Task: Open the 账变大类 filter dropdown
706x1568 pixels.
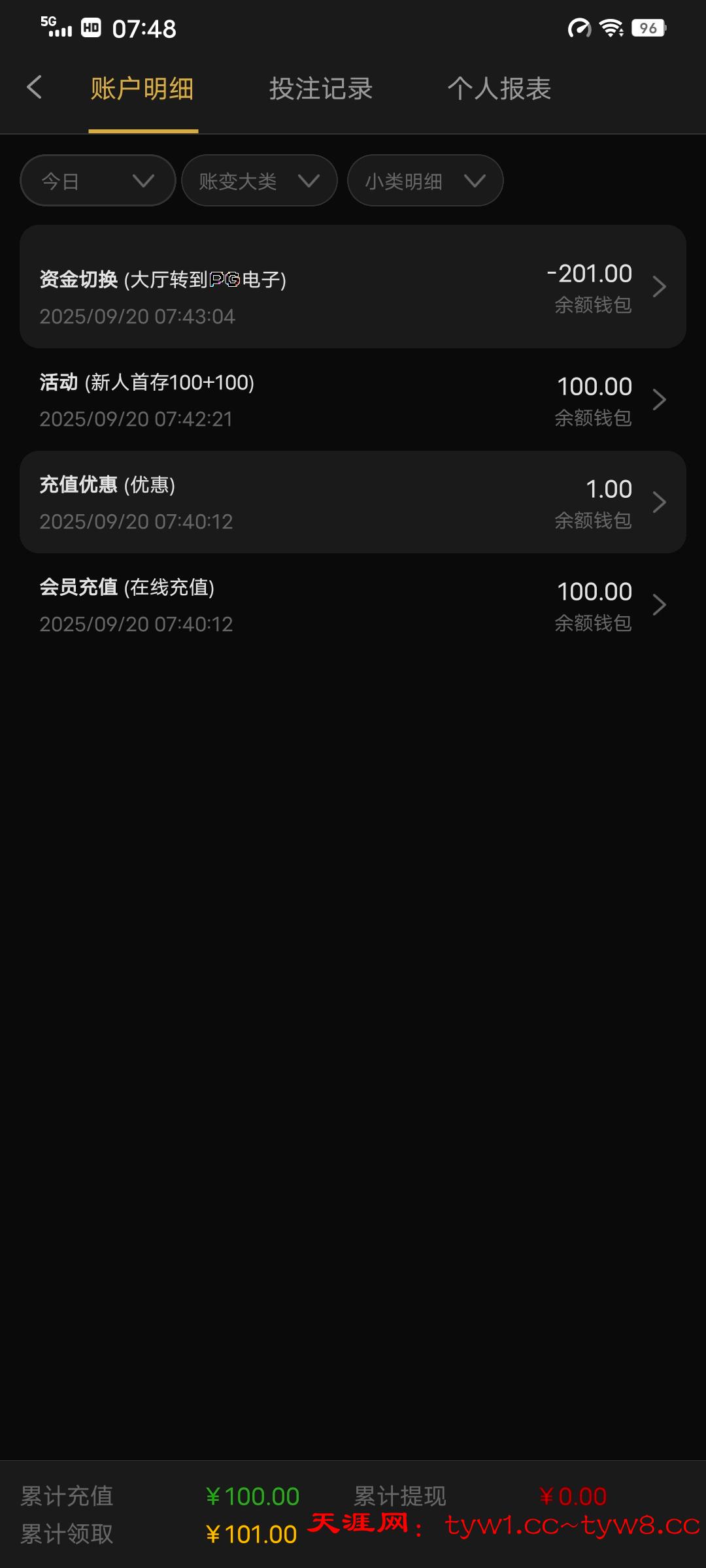Action: point(259,181)
